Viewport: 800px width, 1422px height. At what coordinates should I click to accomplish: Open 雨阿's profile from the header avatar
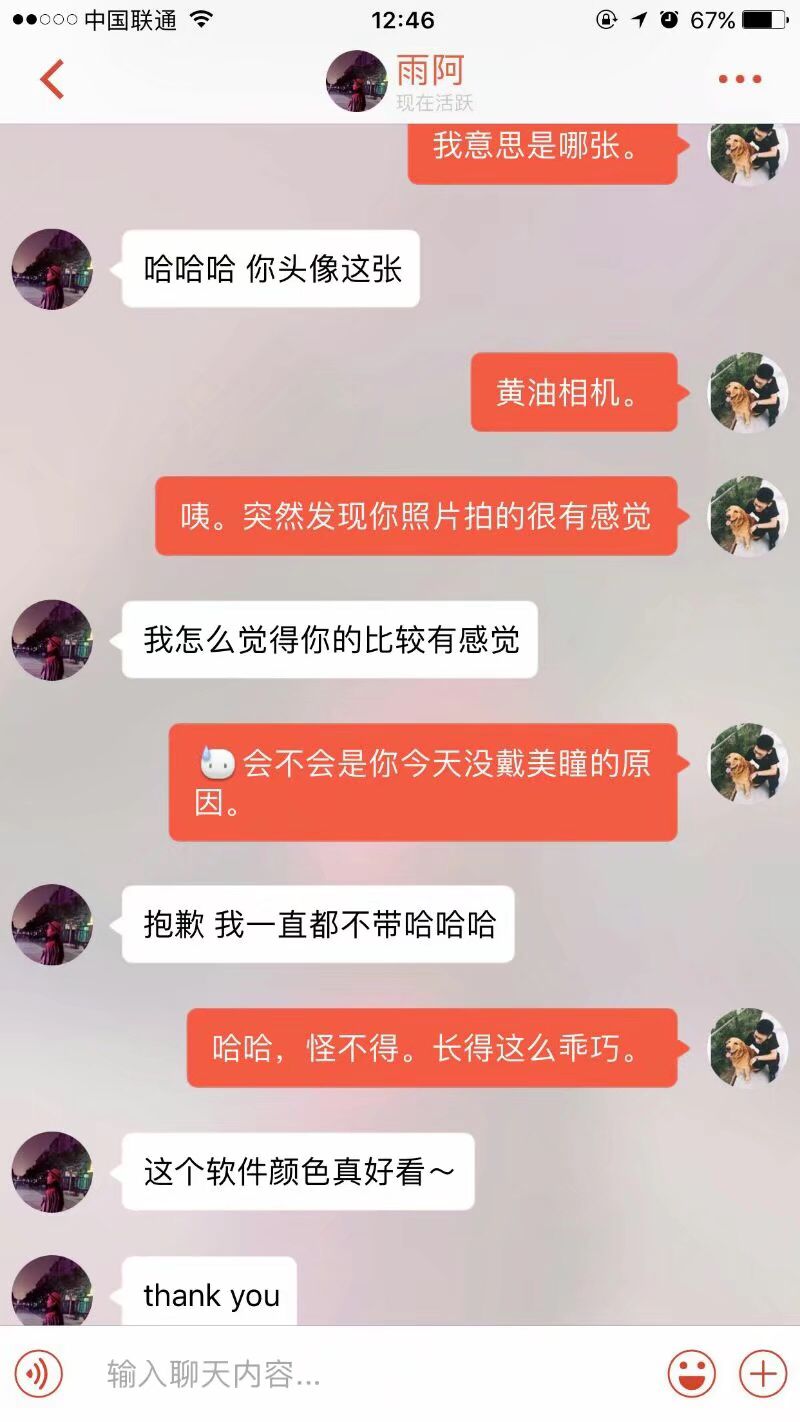[x=356, y=81]
